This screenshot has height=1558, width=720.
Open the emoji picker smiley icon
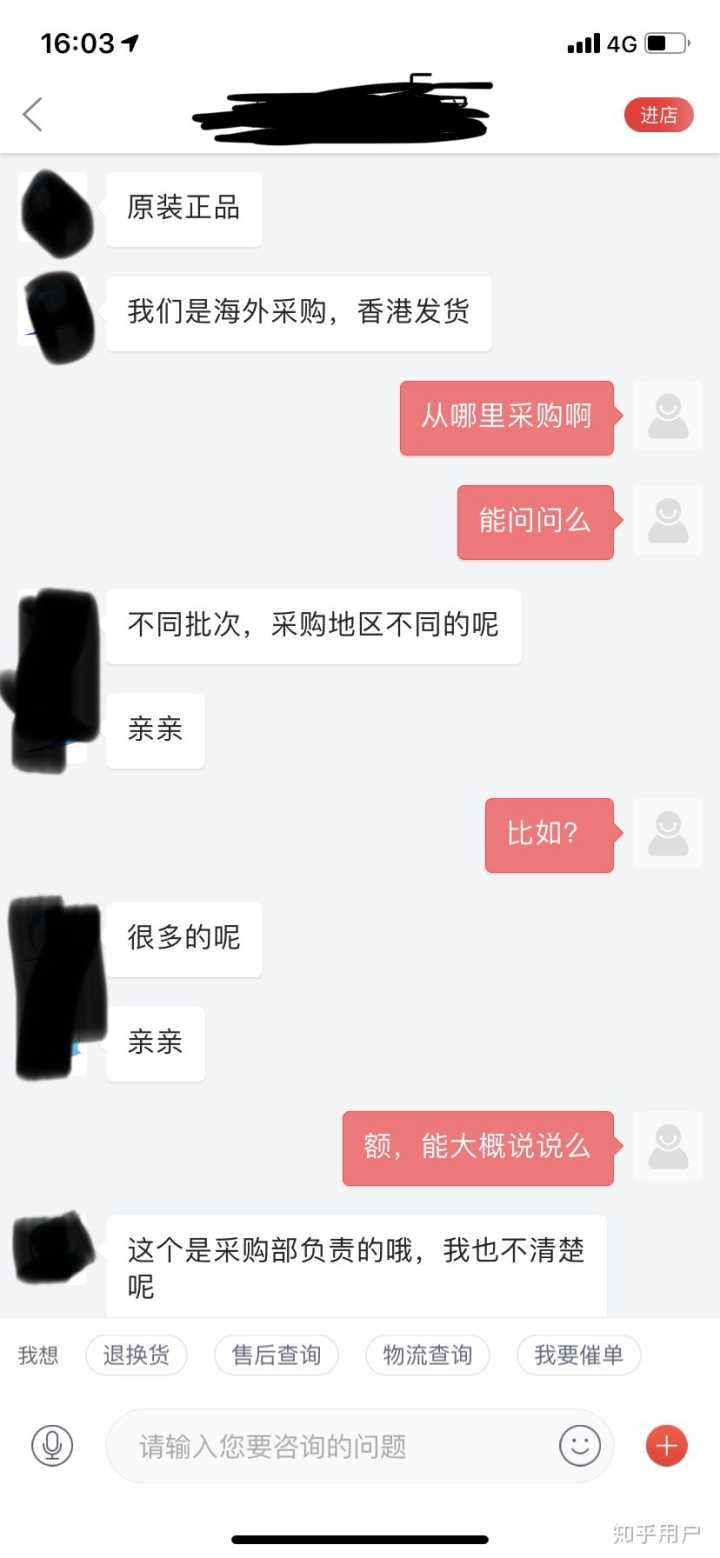click(x=580, y=1445)
